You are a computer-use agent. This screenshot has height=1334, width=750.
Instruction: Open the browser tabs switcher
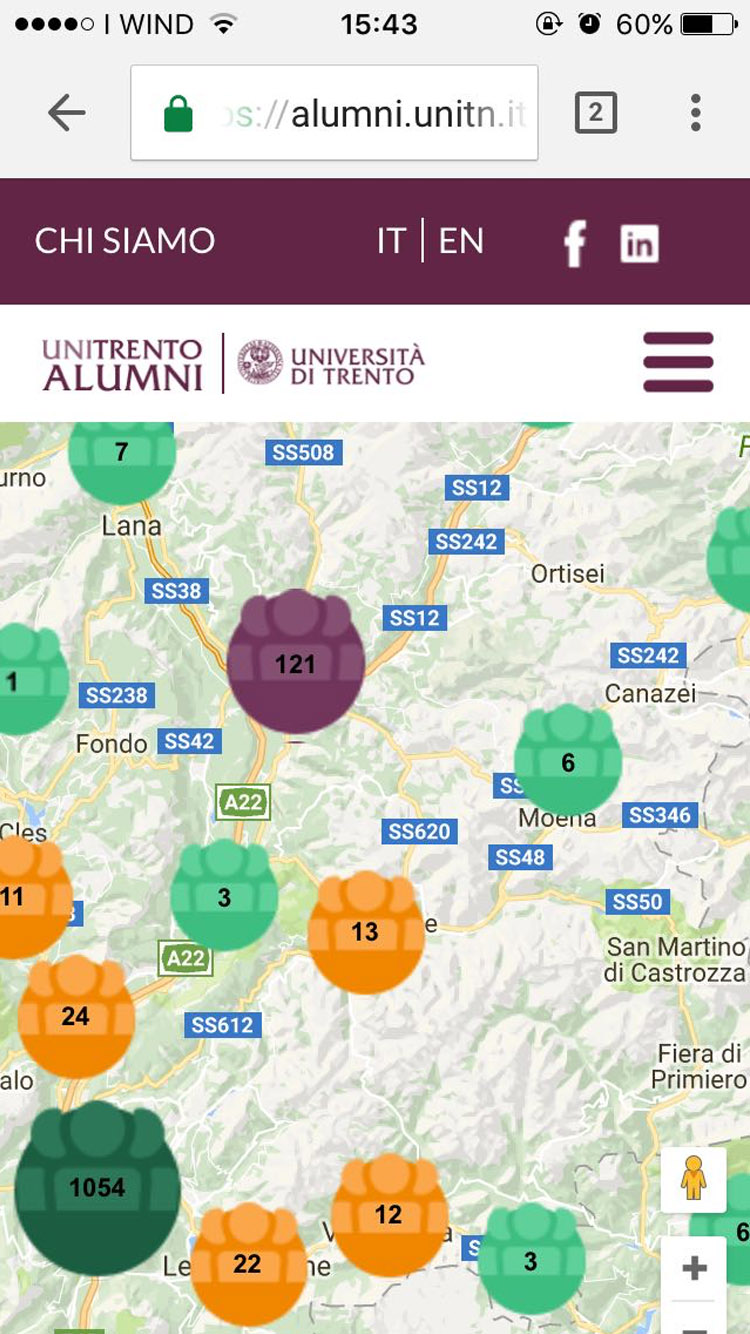coord(596,113)
